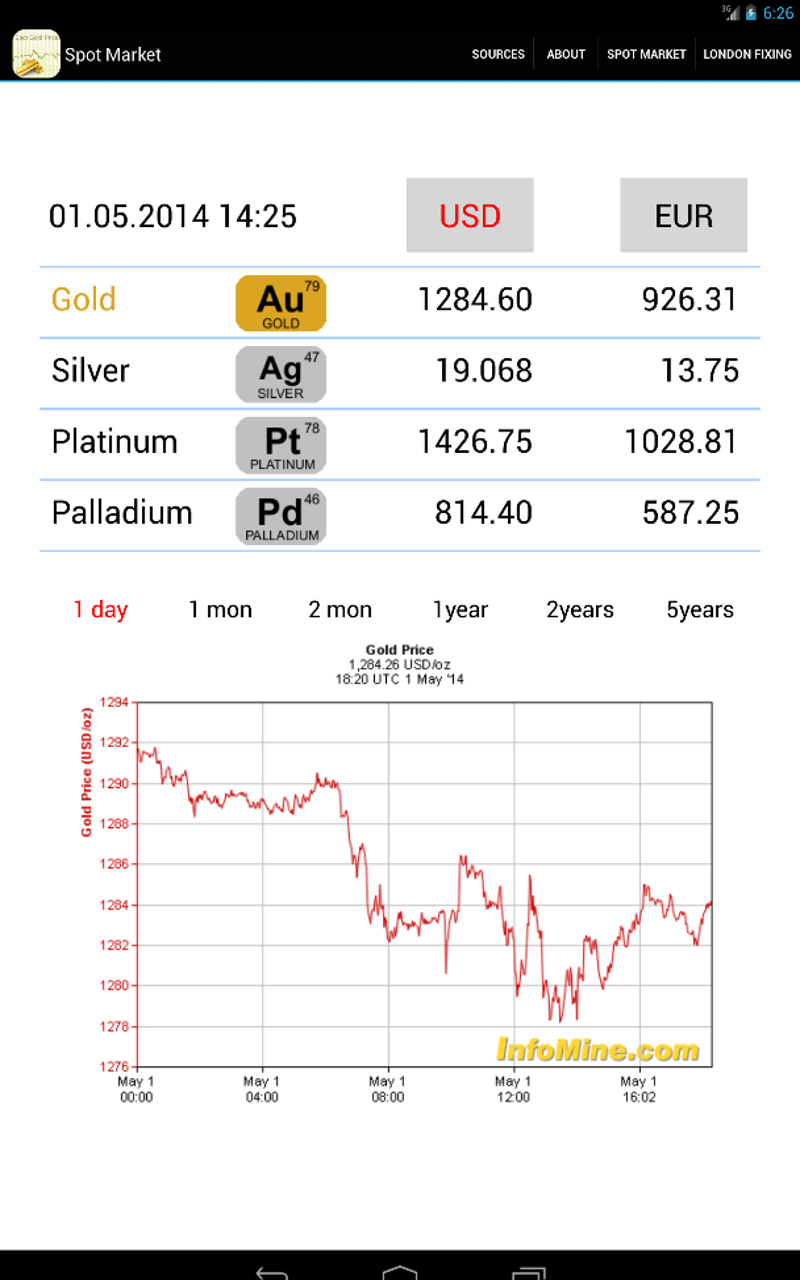The width and height of the screenshot is (800, 1280).
Task: Switch currency display to USD
Action: 469,214
